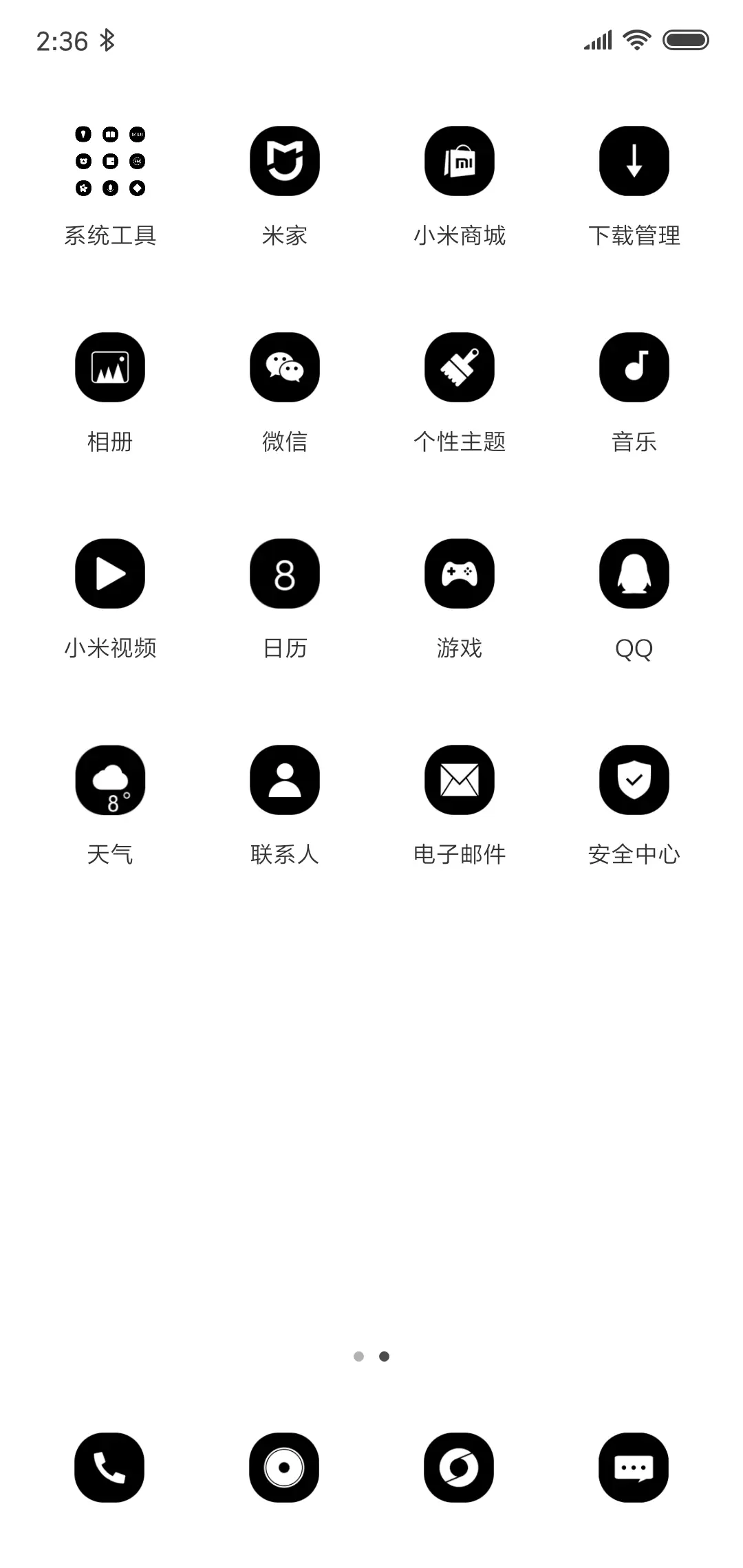Open the 相册 photo album
The image size is (743, 1568).
coord(110,367)
